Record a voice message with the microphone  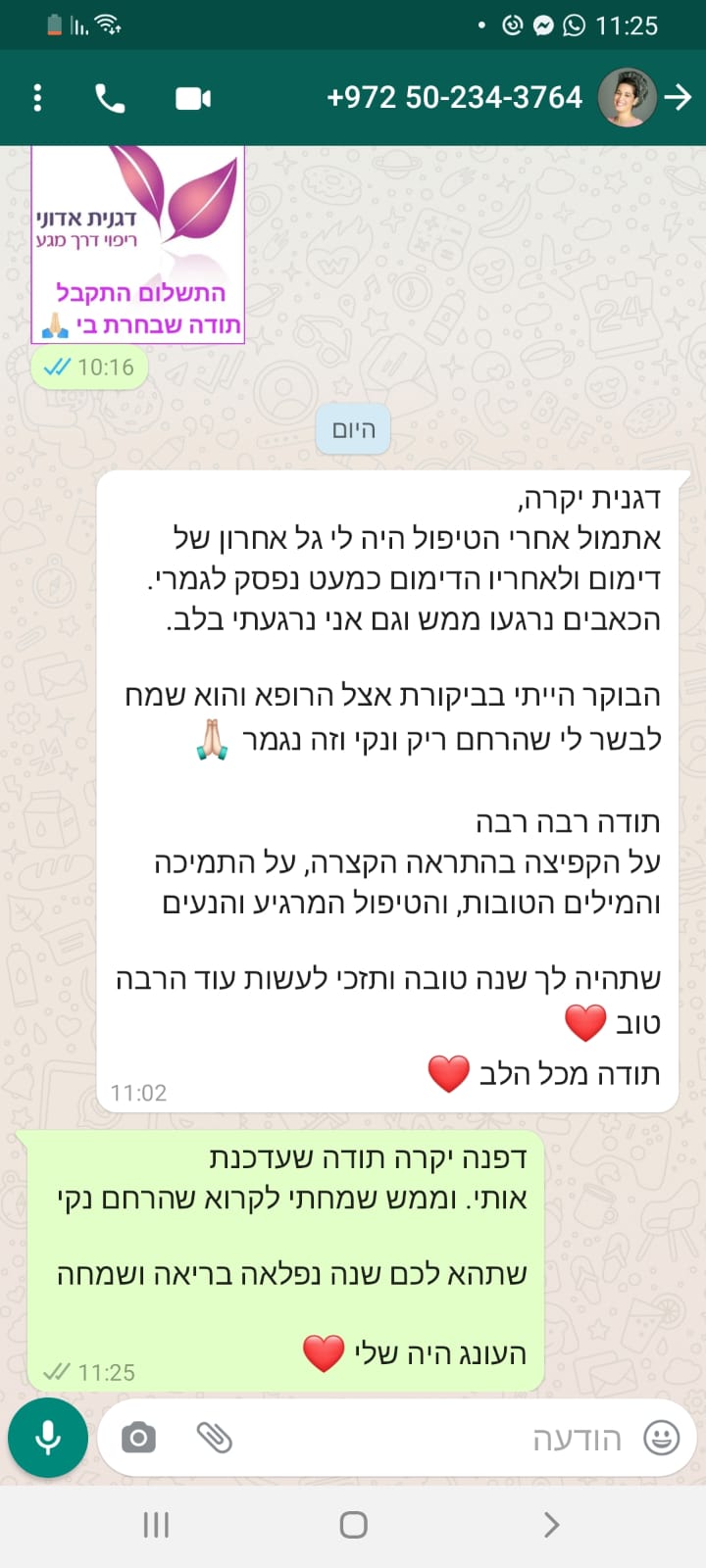tap(48, 1438)
